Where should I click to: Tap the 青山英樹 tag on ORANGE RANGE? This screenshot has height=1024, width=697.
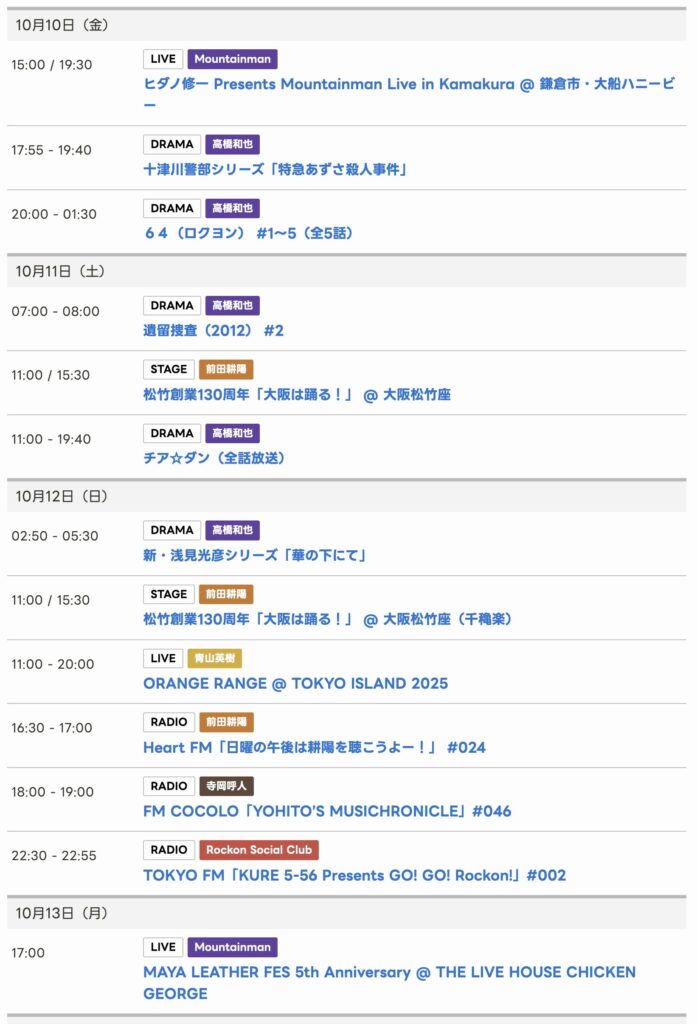click(215, 658)
